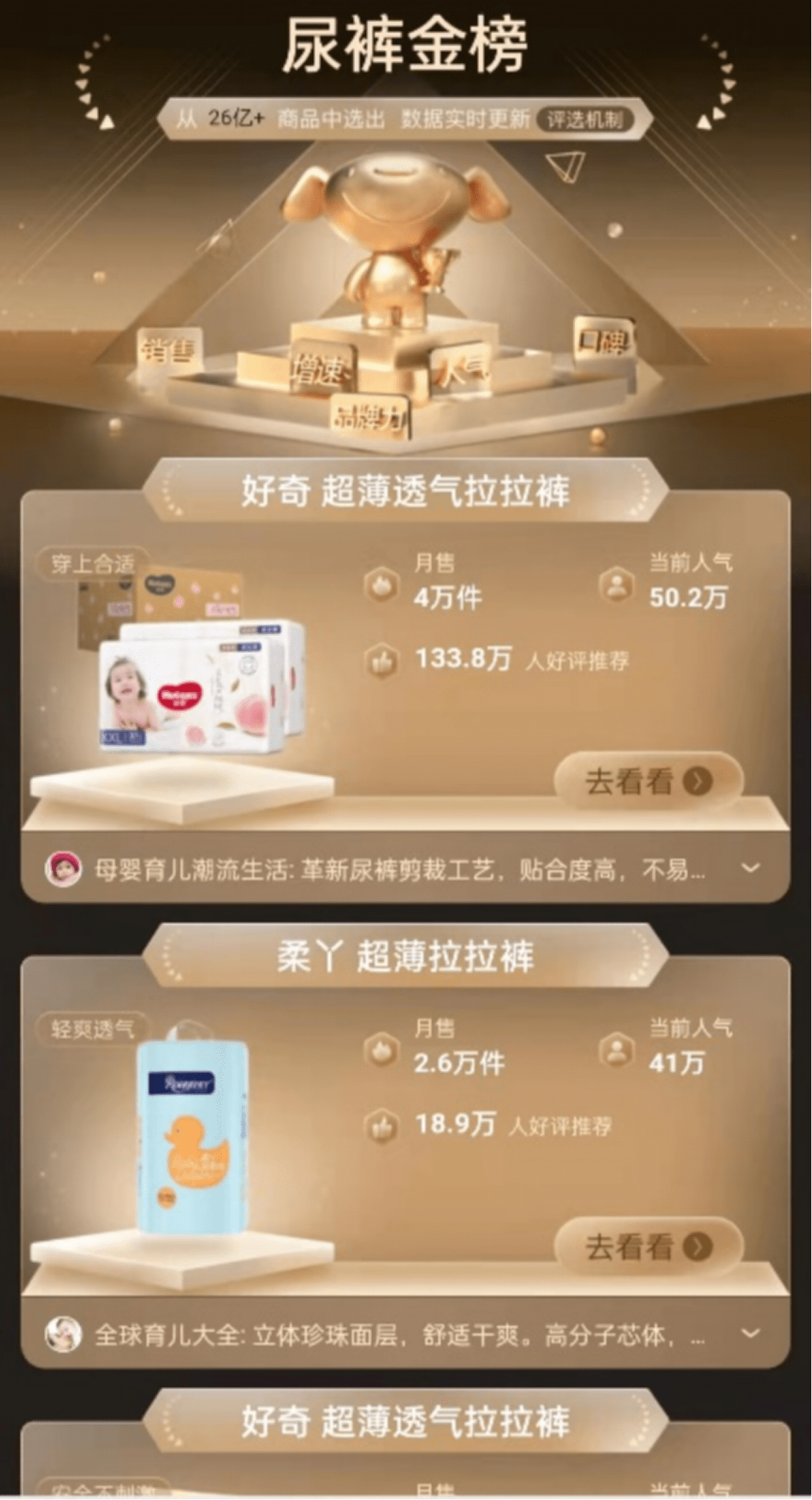
Task: Expand the 母婴育儿潮流生活 review
Action: point(750,868)
